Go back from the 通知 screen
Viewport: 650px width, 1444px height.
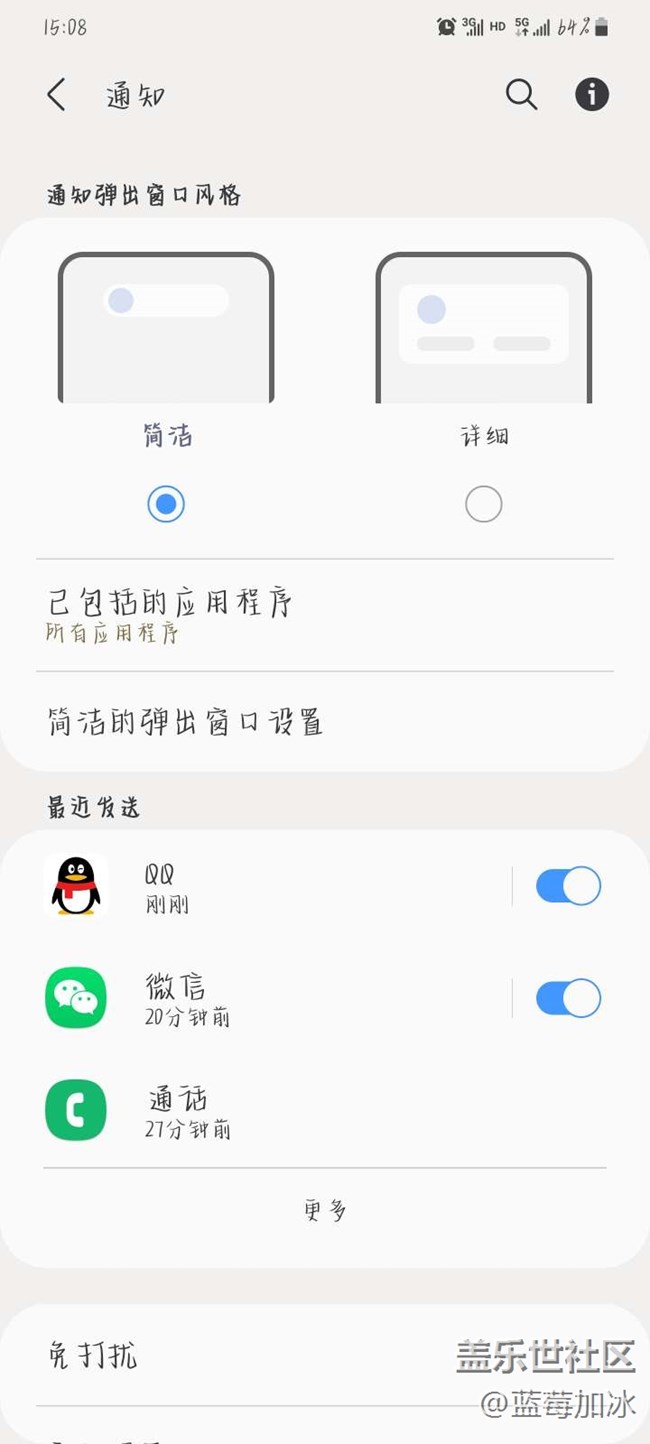[56, 95]
